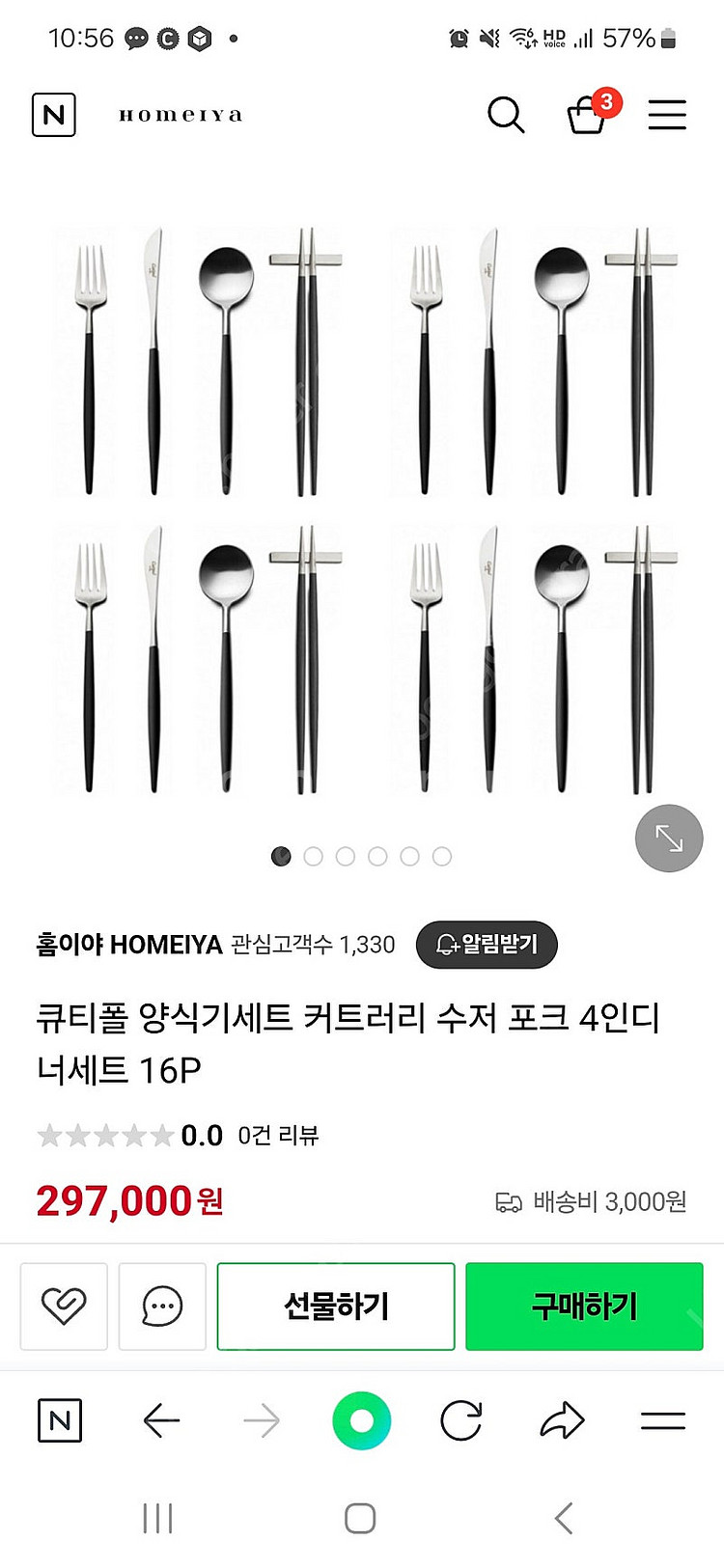Image resolution: width=724 pixels, height=1568 pixels.
Task: Tap the 선물하기 gift button
Action: (335, 1306)
